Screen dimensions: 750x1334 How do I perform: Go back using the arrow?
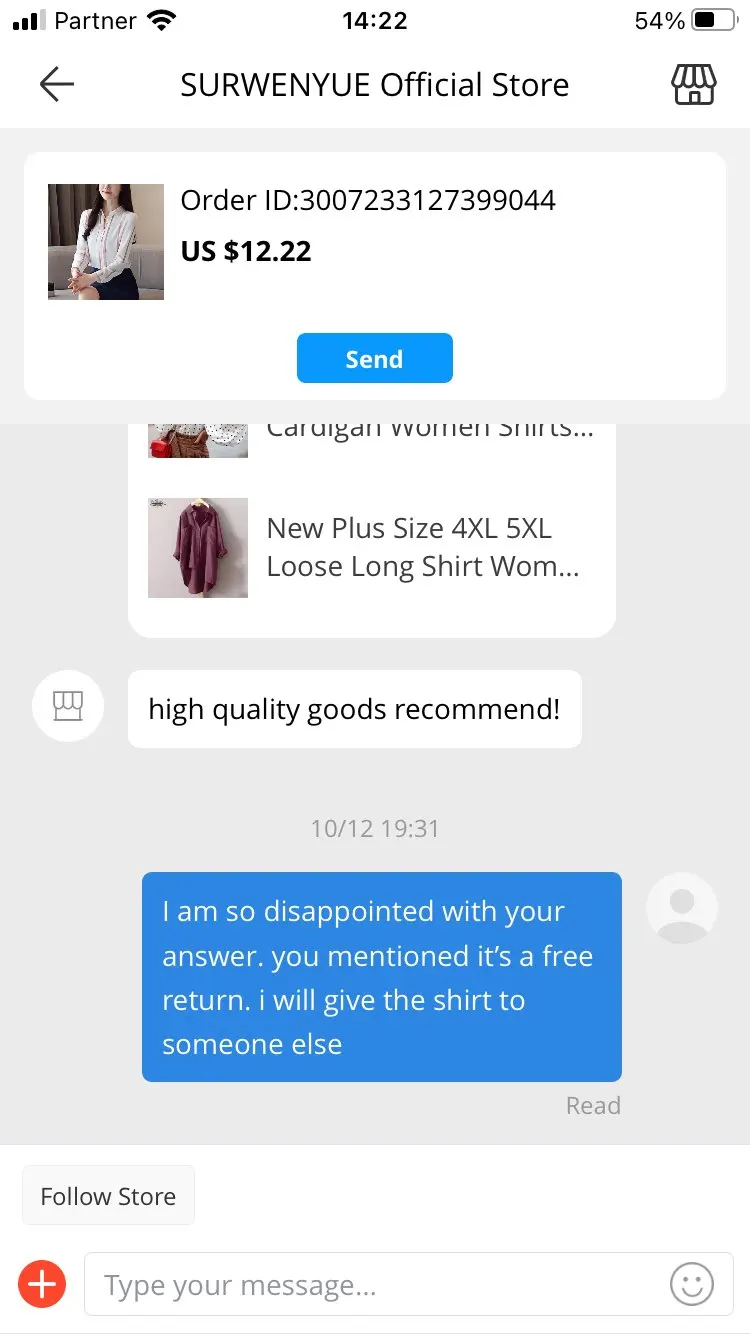[x=57, y=85]
